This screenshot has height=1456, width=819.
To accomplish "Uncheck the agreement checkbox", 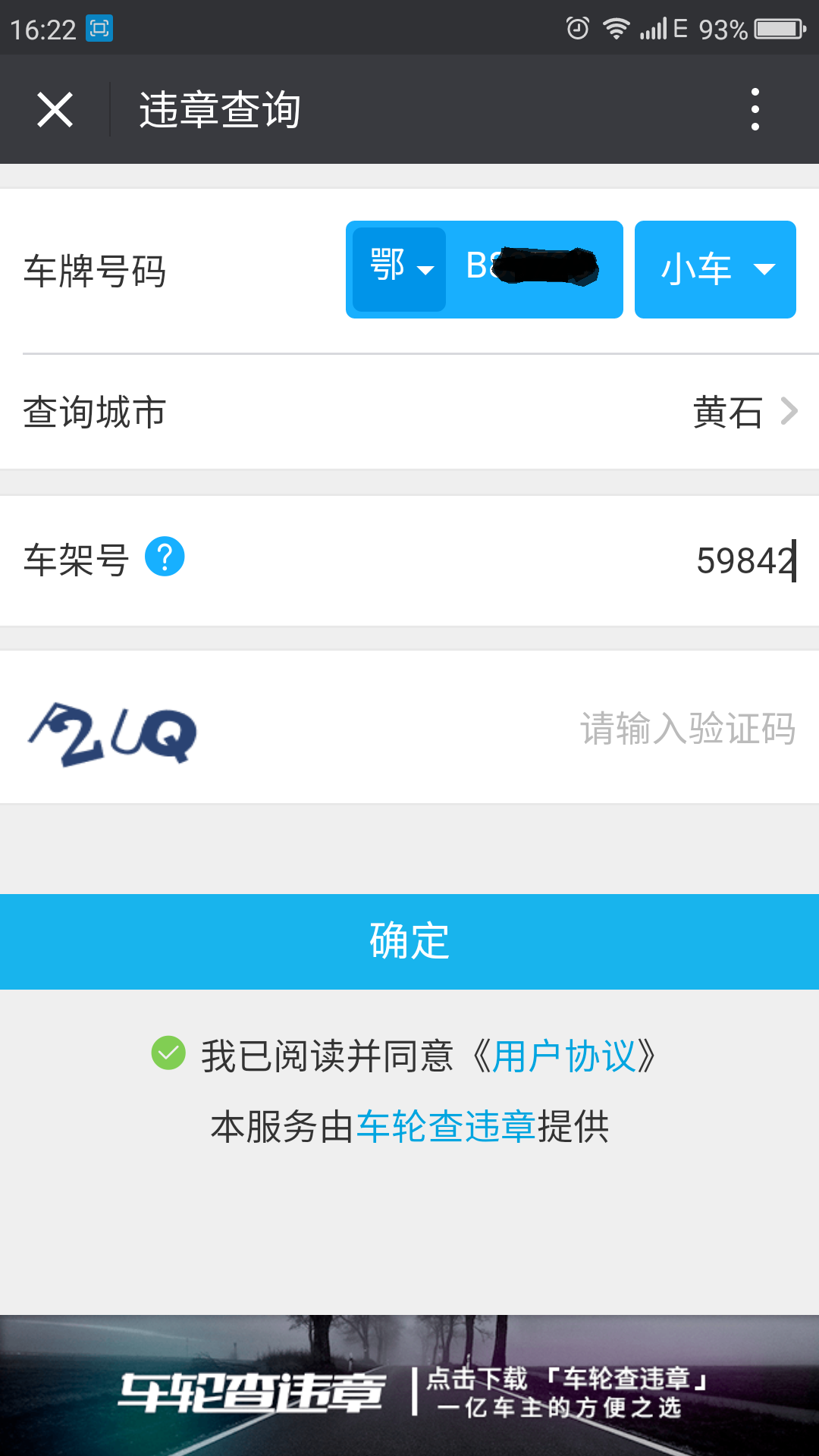I will click(168, 1053).
